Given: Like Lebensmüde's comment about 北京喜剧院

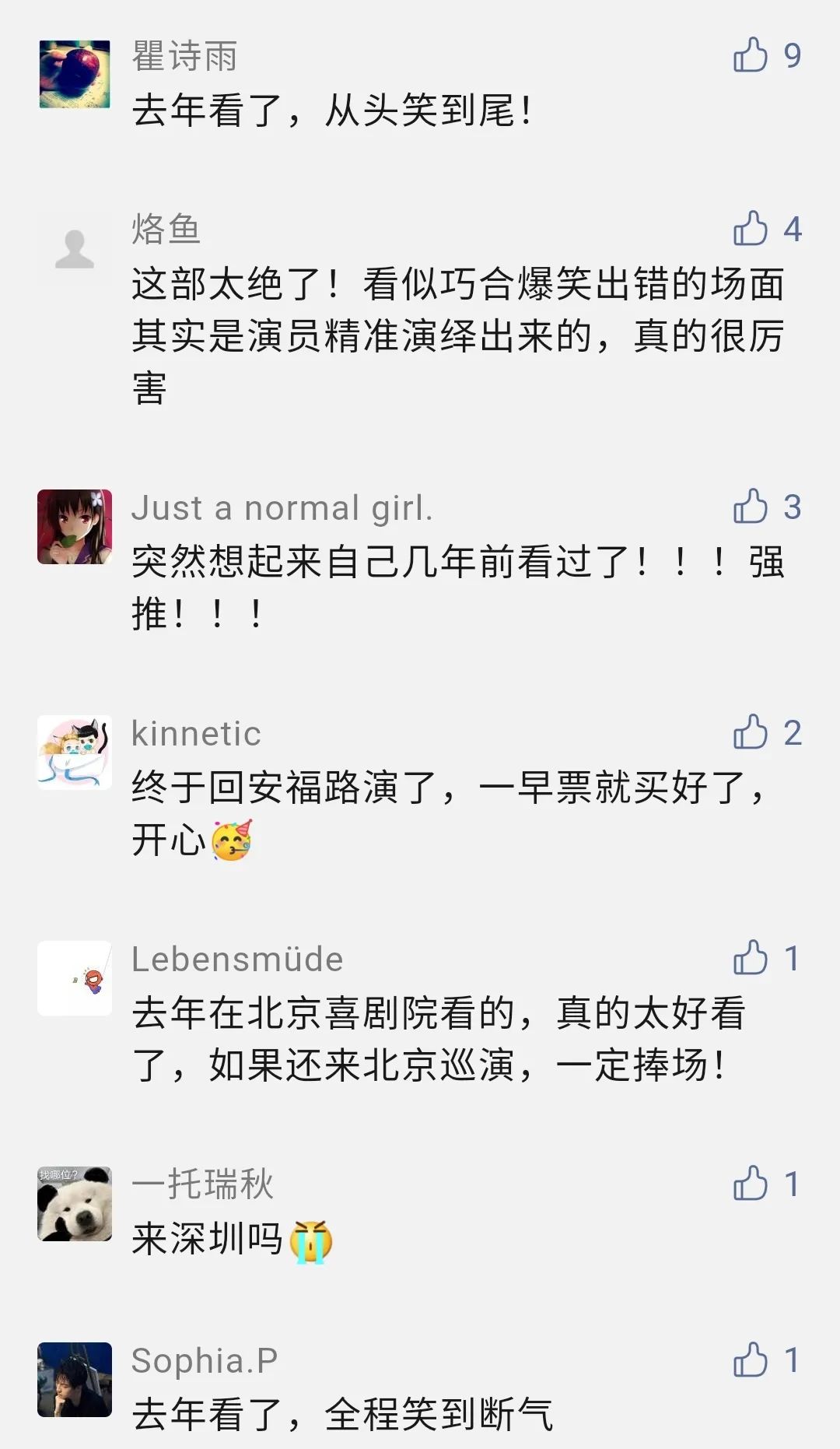Looking at the screenshot, I should (x=751, y=958).
